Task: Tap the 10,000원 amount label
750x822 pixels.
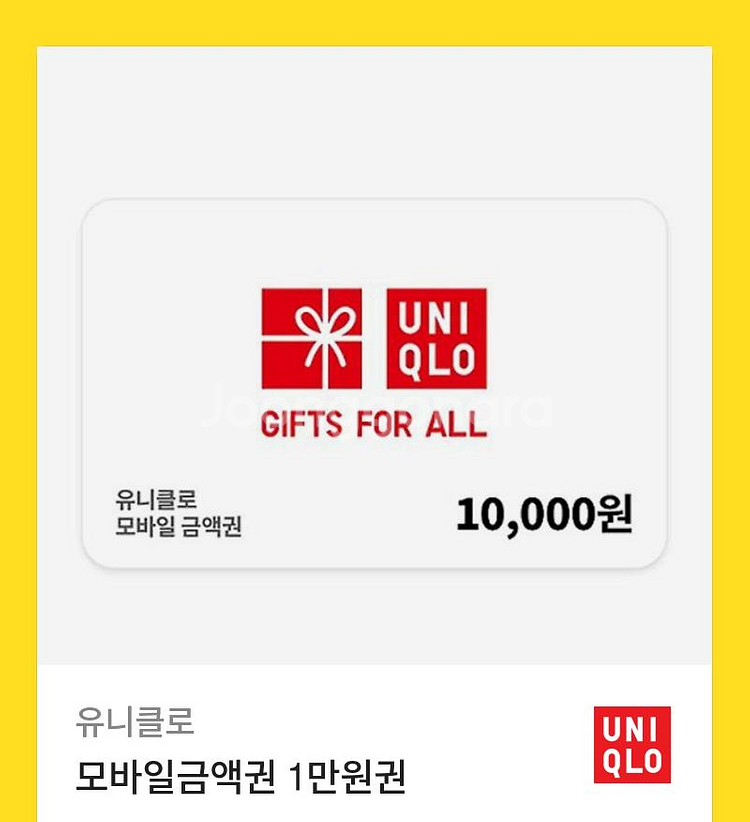Action: 548,512
